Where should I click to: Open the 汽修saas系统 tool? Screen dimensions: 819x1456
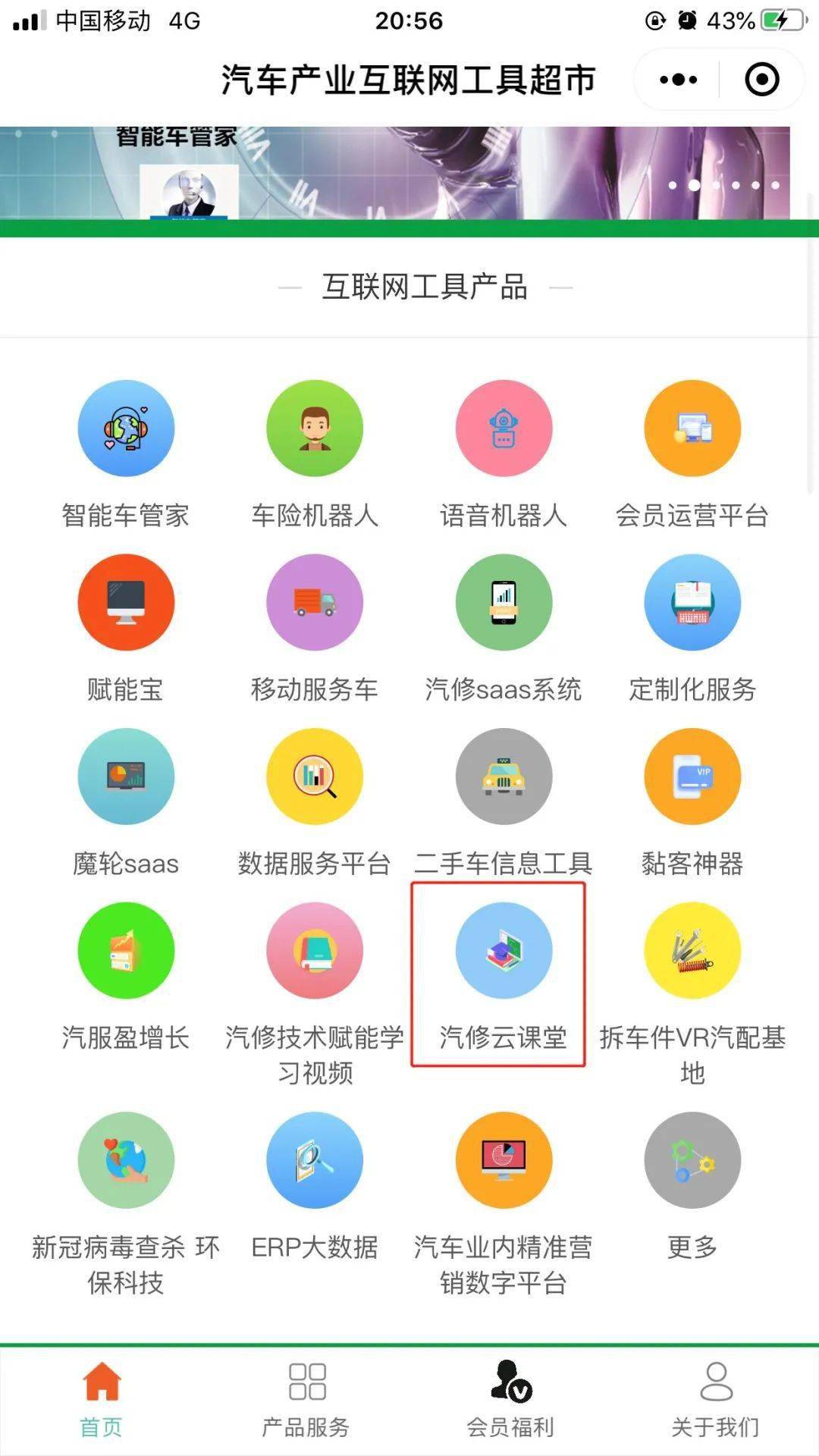click(x=504, y=601)
